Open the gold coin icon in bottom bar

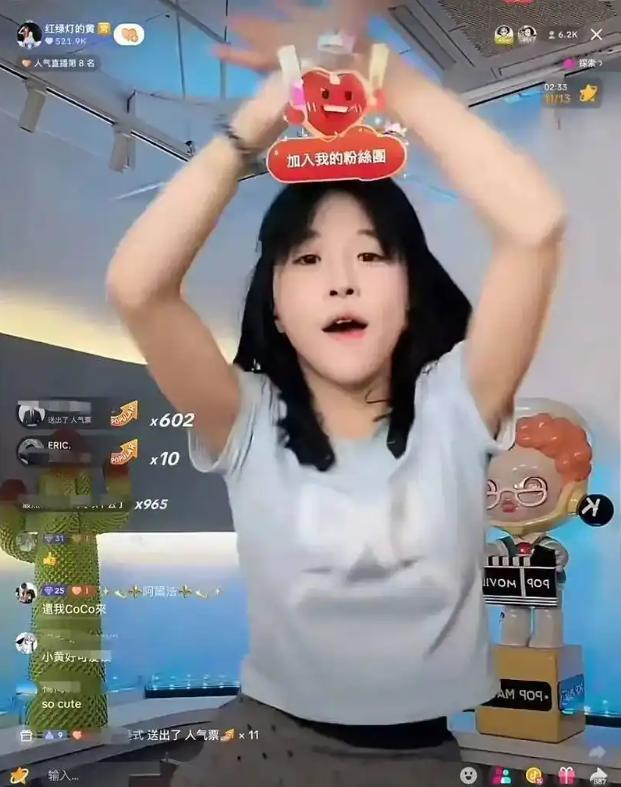click(x=534, y=775)
